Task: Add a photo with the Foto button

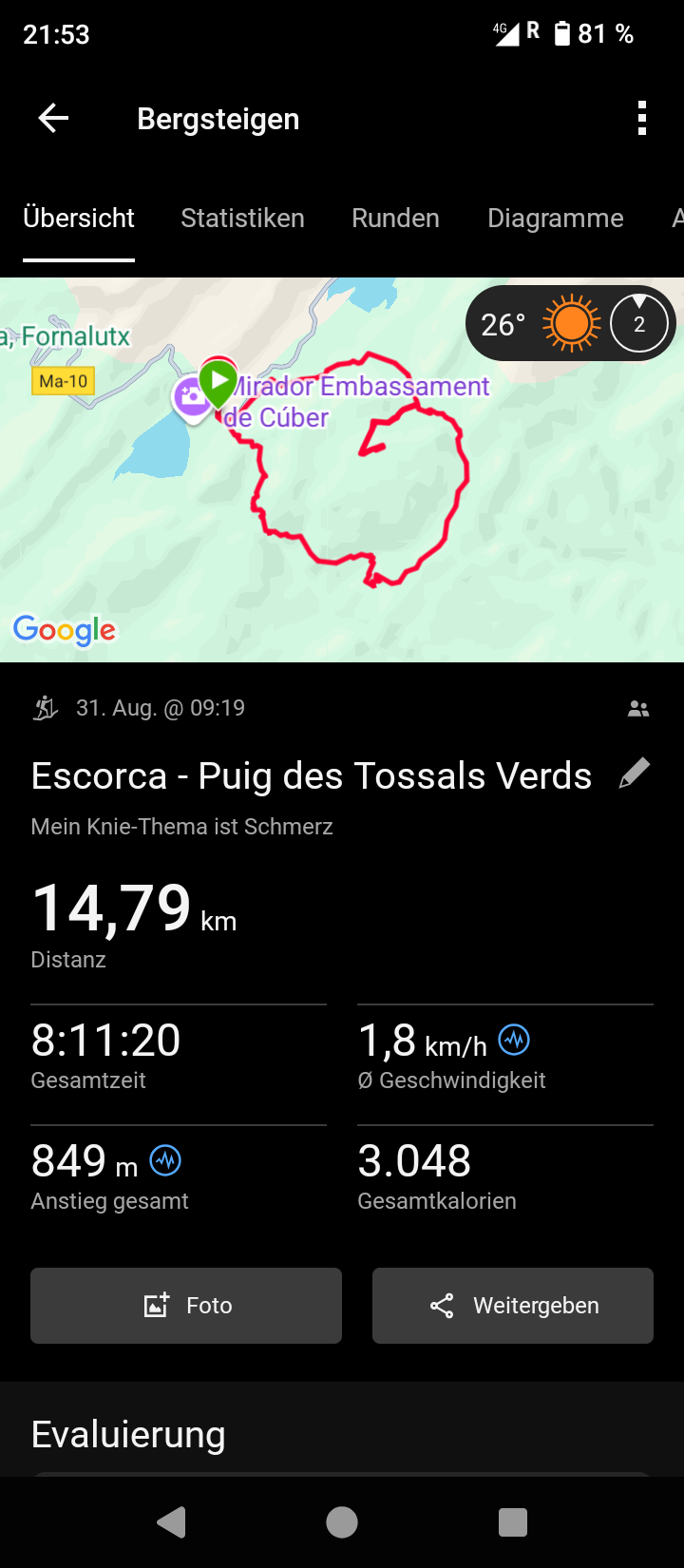Action: tap(186, 1306)
